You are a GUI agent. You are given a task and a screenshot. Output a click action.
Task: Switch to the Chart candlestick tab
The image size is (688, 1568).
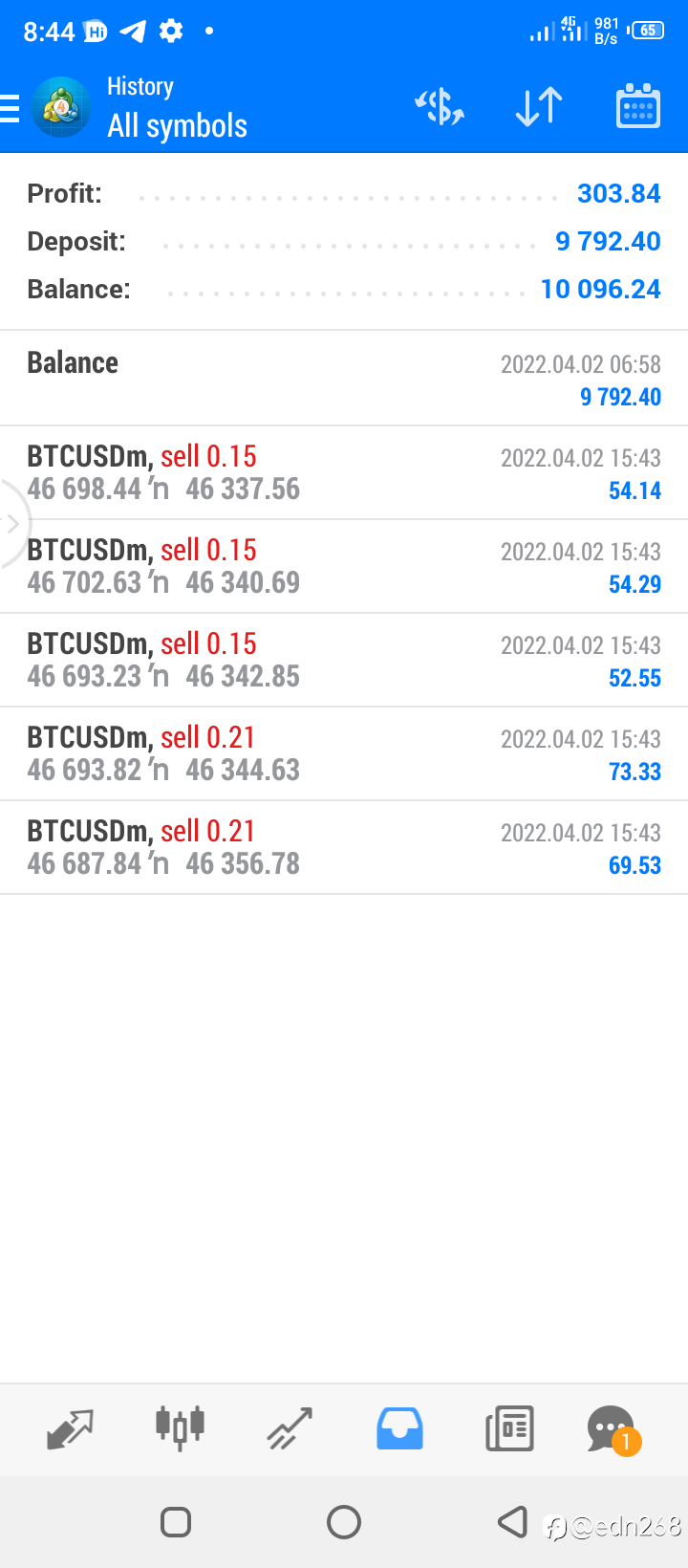click(x=180, y=1428)
